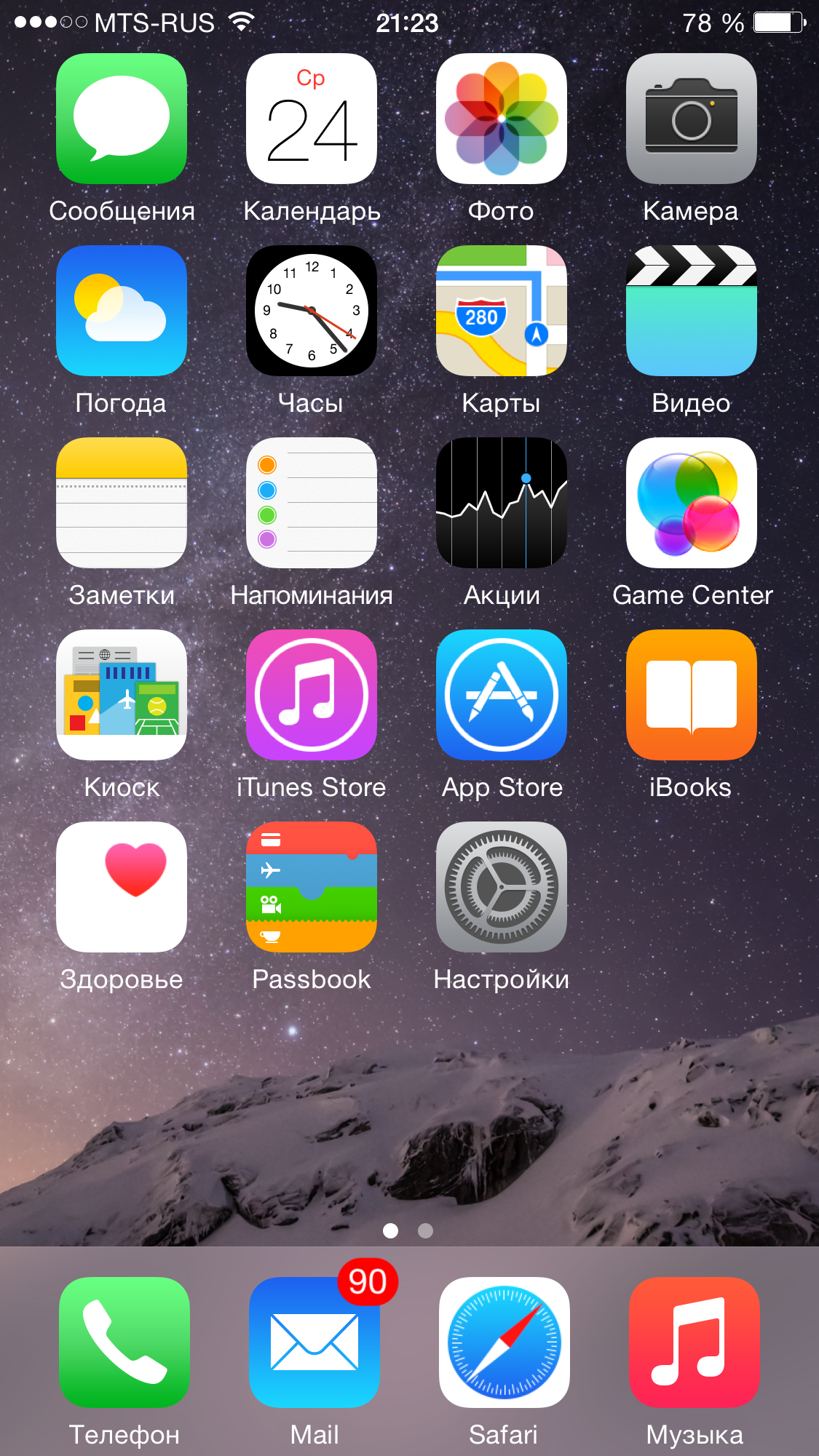Open the Акции stocks app
The image size is (819, 1456).
(502, 503)
